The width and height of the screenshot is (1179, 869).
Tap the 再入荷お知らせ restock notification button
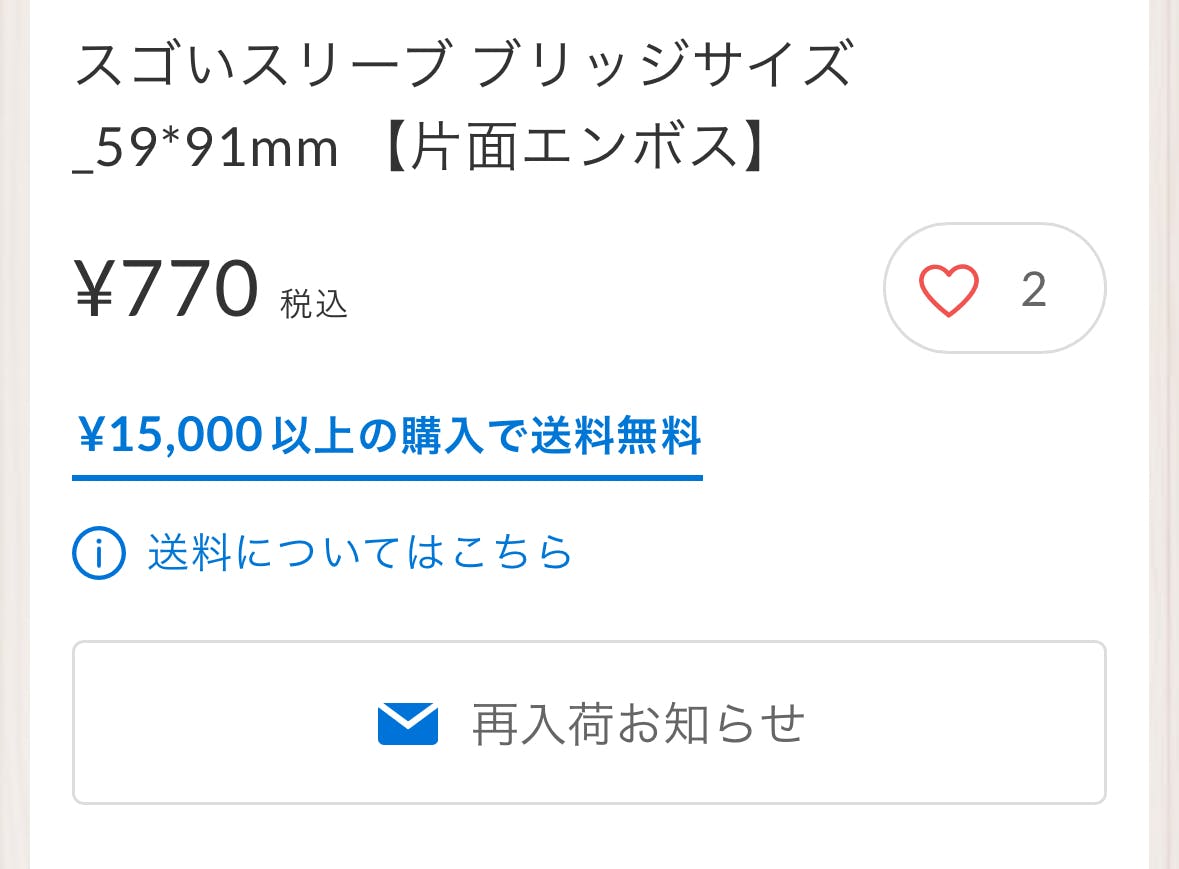[589, 723]
